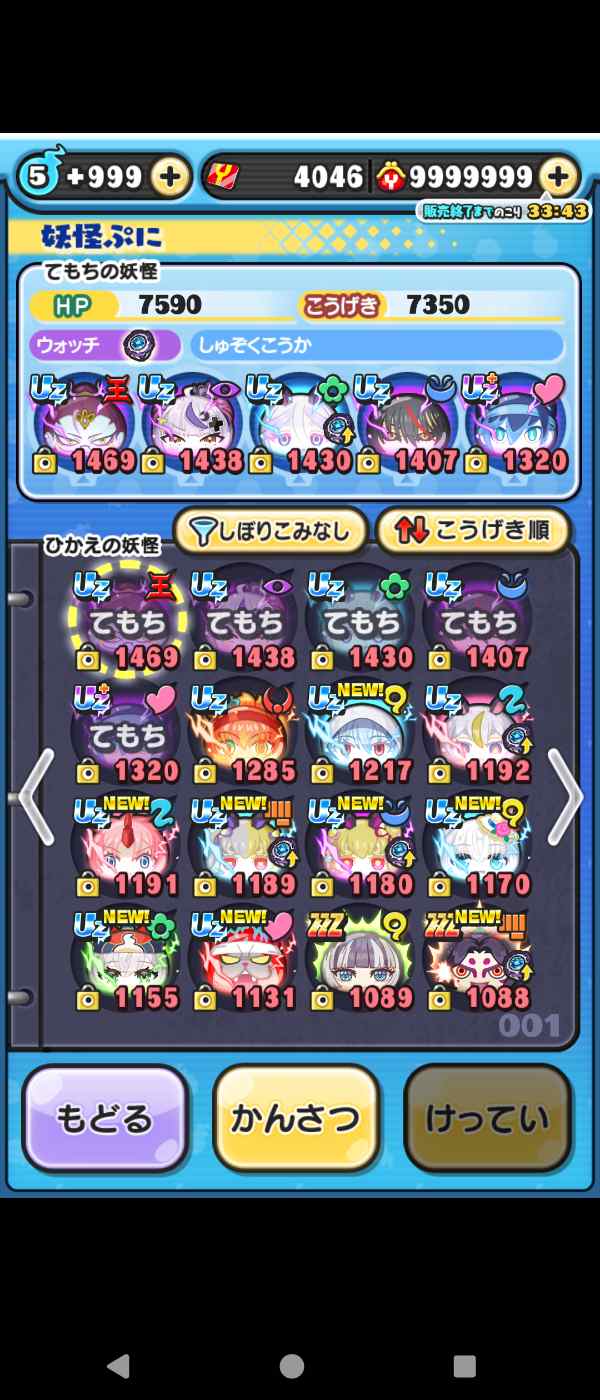Confirm with the けってい button
Image resolution: width=600 pixels, height=1400 pixels.
click(x=487, y=1118)
